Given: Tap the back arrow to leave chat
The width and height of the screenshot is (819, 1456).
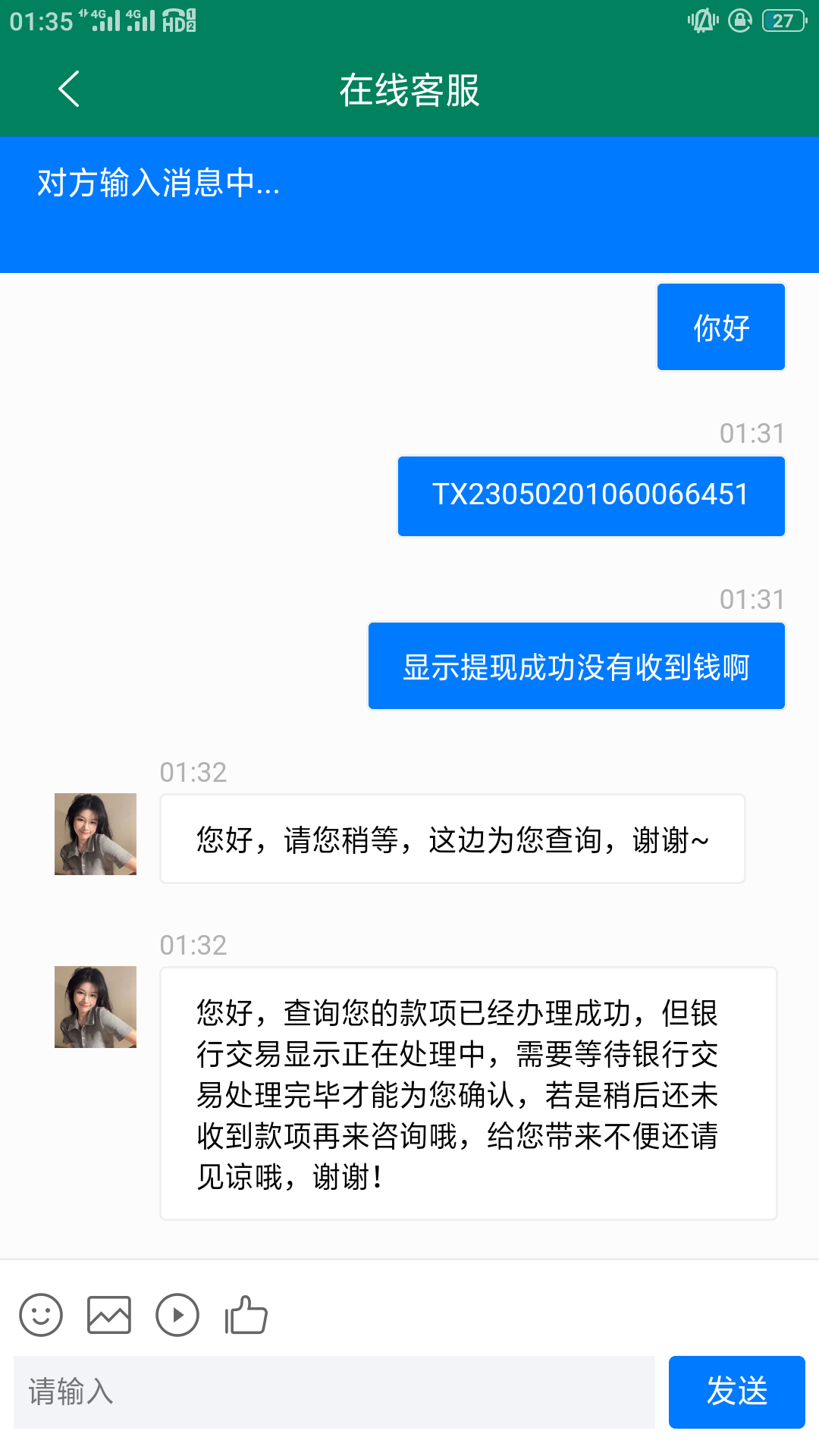Looking at the screenshot, I should click(68, 89).
